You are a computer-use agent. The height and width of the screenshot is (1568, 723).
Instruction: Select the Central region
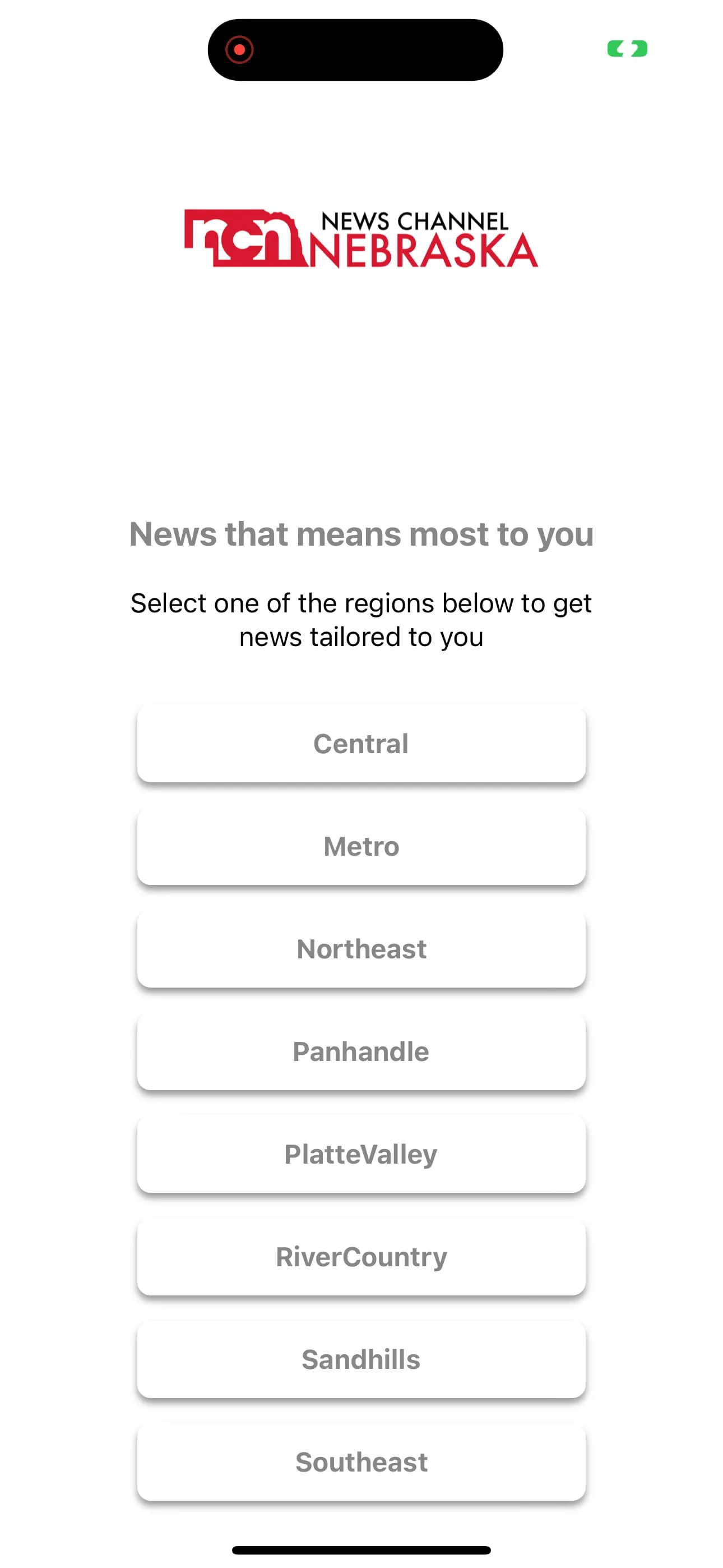(x=361, y=743)
